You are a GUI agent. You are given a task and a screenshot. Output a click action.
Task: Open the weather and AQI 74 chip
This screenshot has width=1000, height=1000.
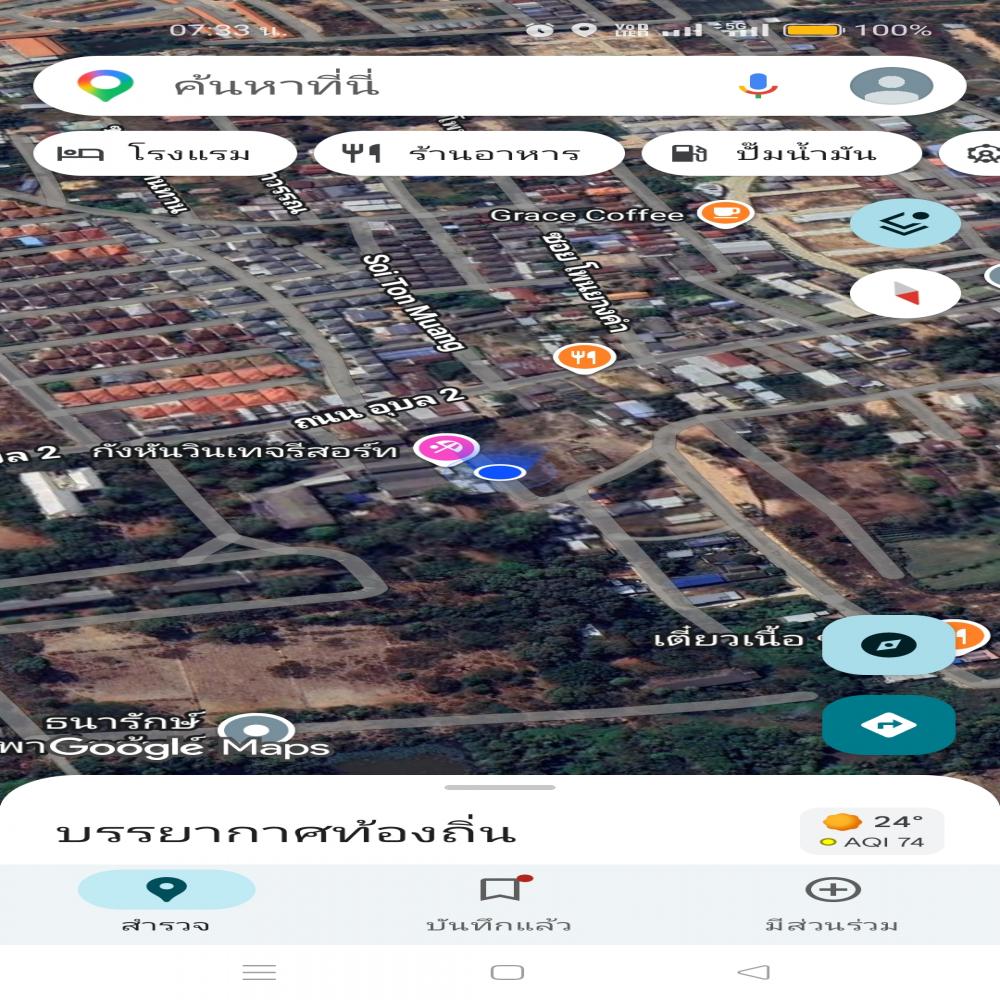[x=872, y=831]
